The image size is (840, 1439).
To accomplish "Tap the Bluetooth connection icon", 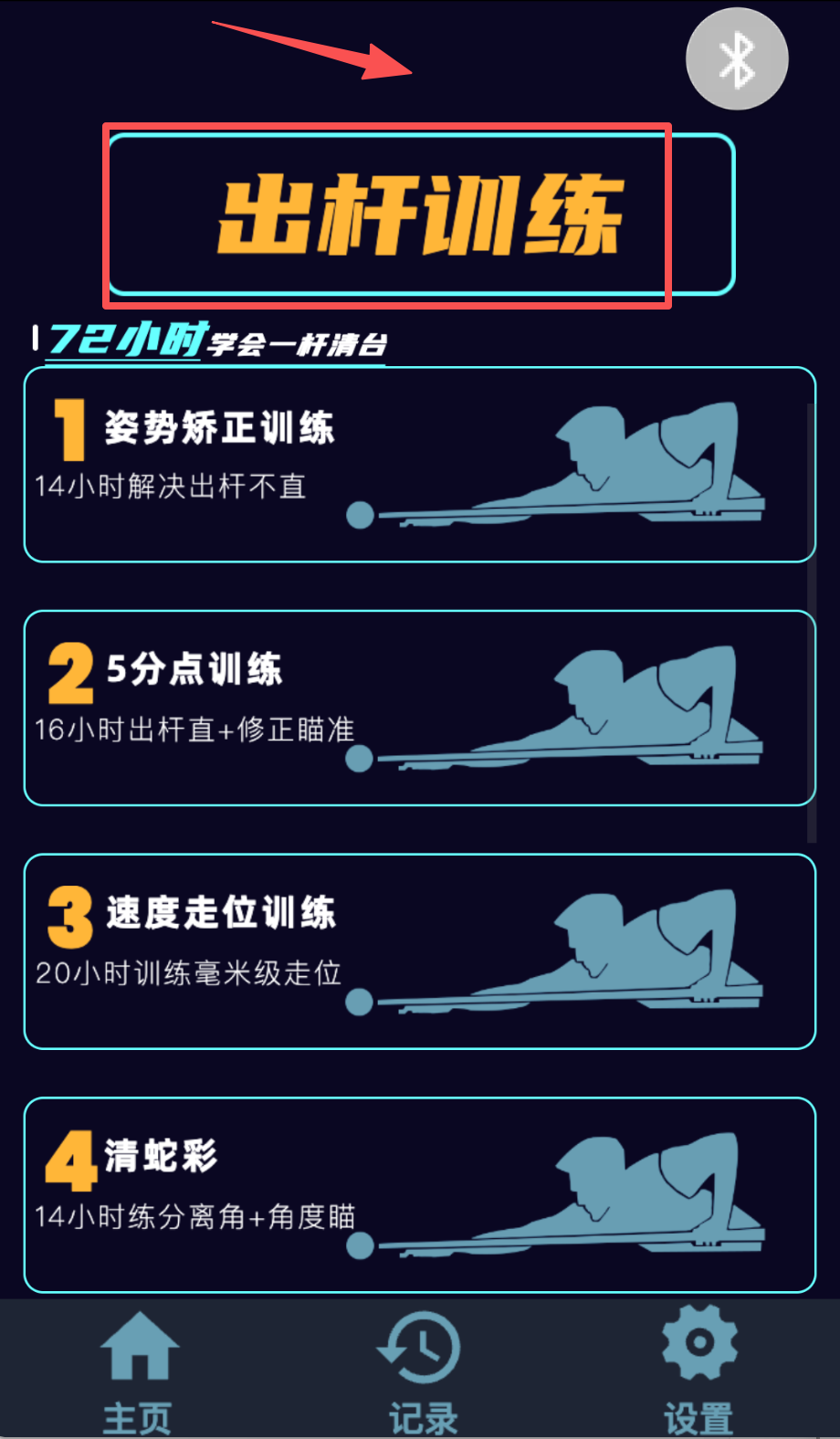I will 737,59.
